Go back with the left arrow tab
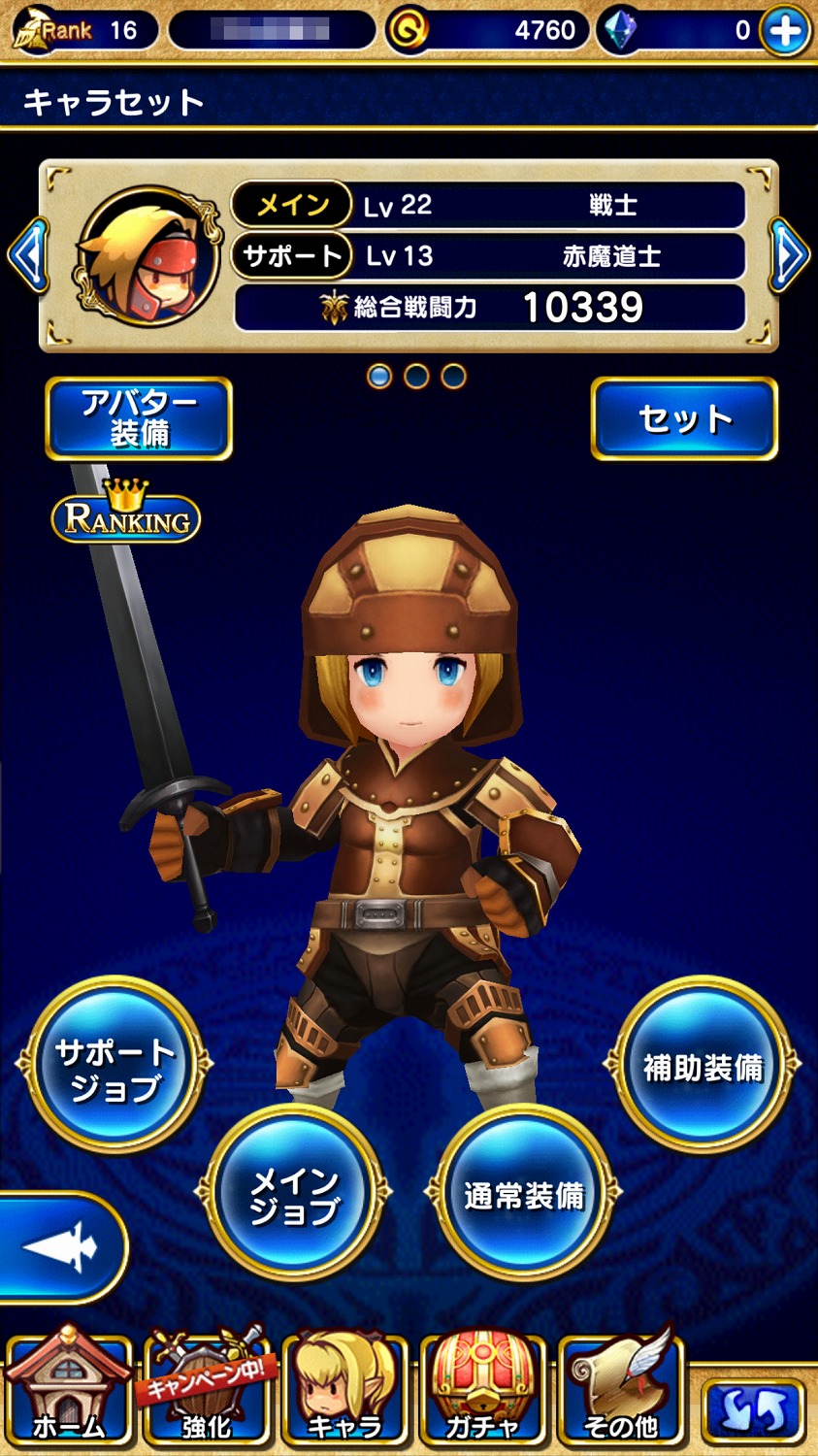The width and height of the screenshot is (818, 1456). point(60,1245)
